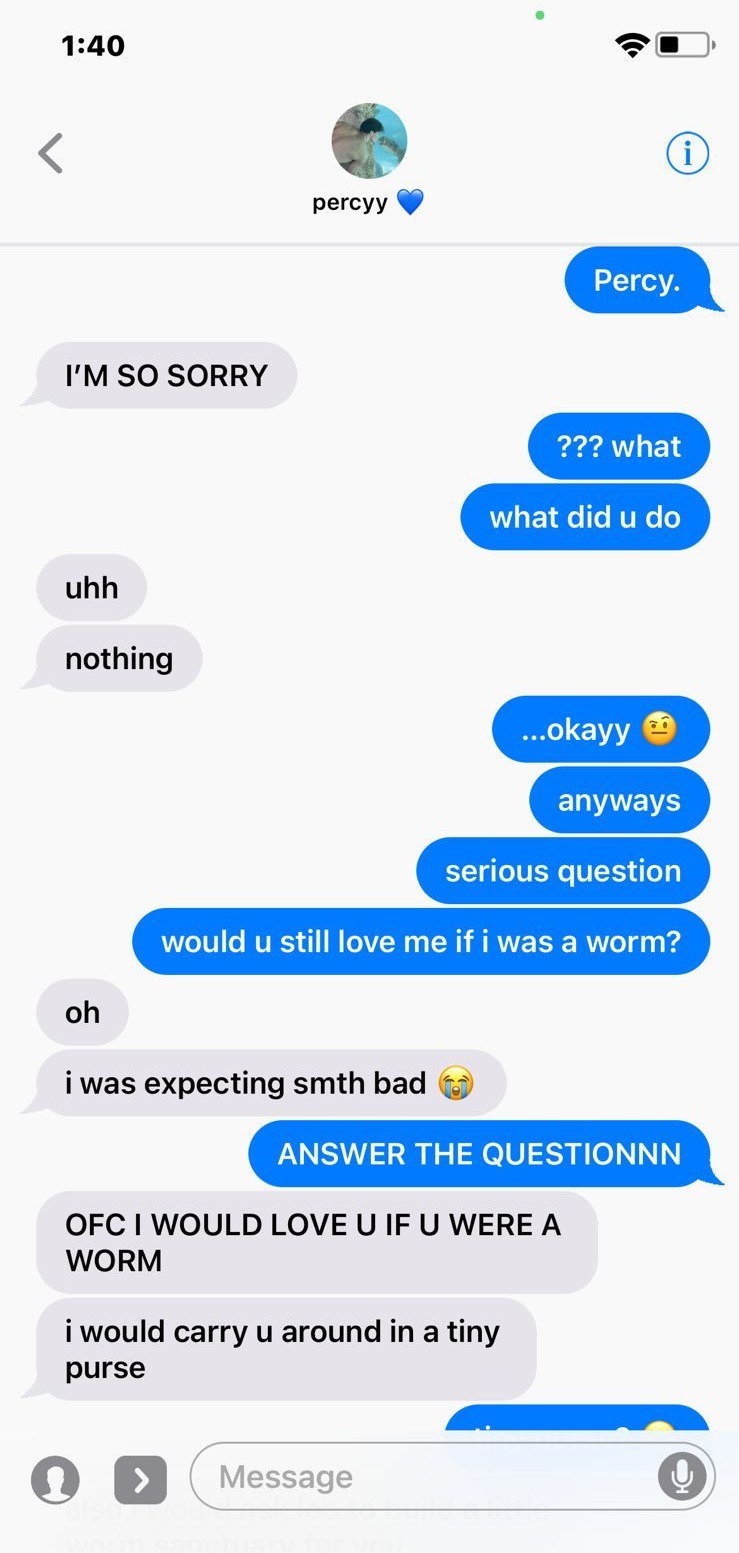Image resolution: width=739 pixels, height=1553 pixels.
Task: Tap the Message text field
Action: [420, 1476]
